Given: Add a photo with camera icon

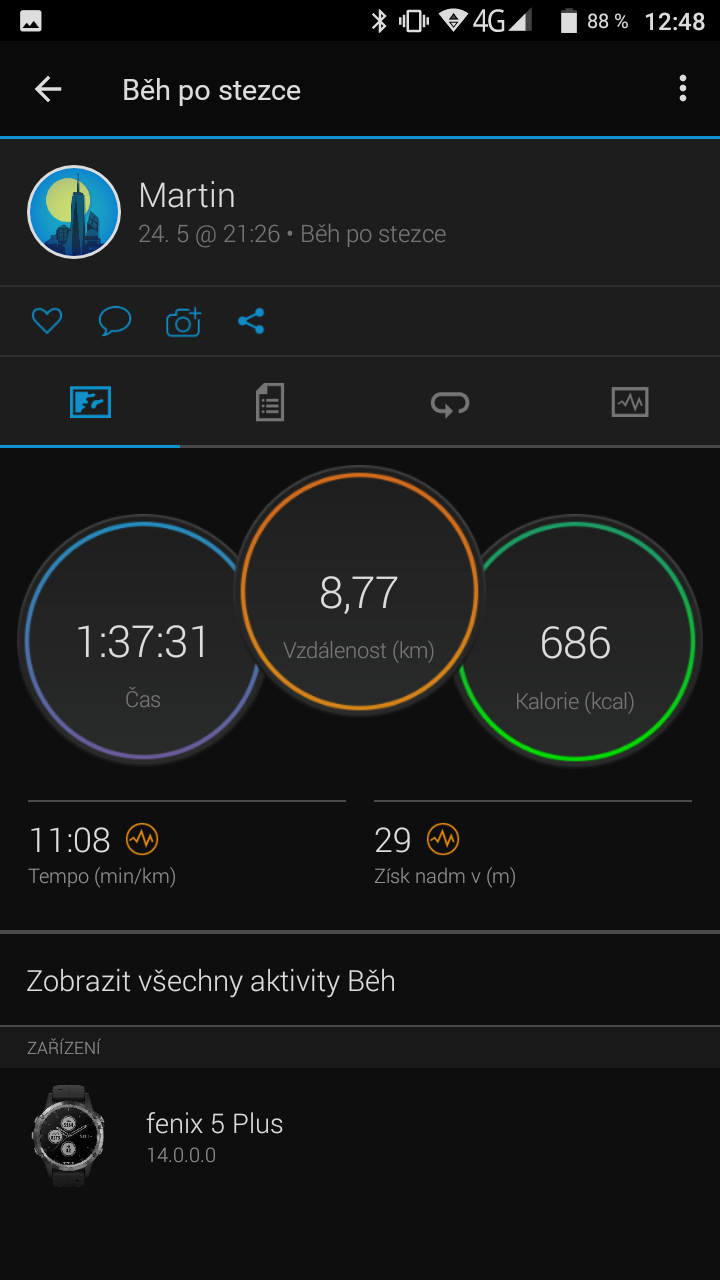Looking at the screenshot, I should (183, 322).
